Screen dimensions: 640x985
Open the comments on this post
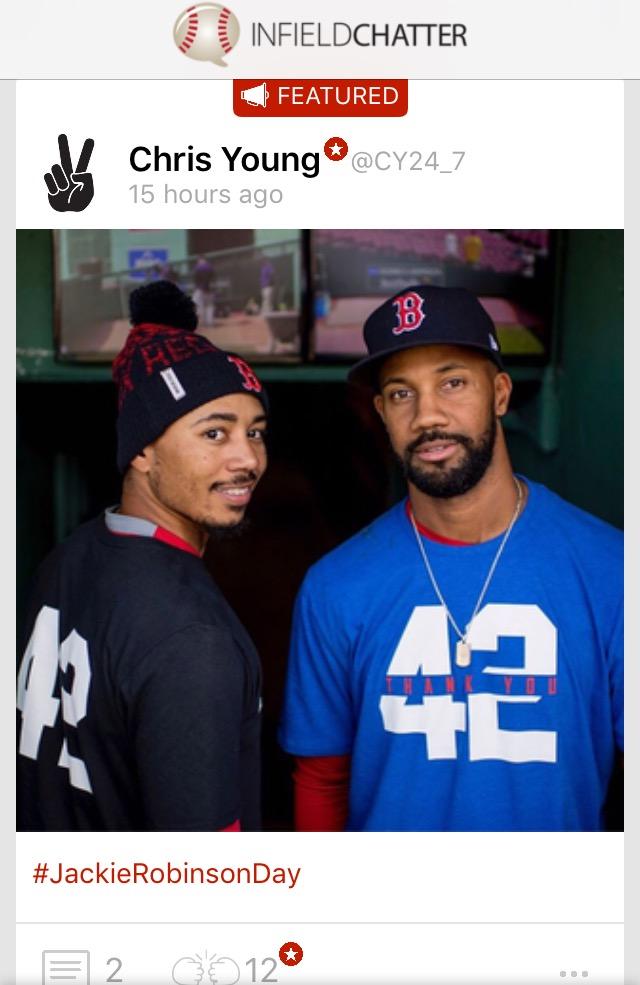pyautogui.click(x=66, y=968)
